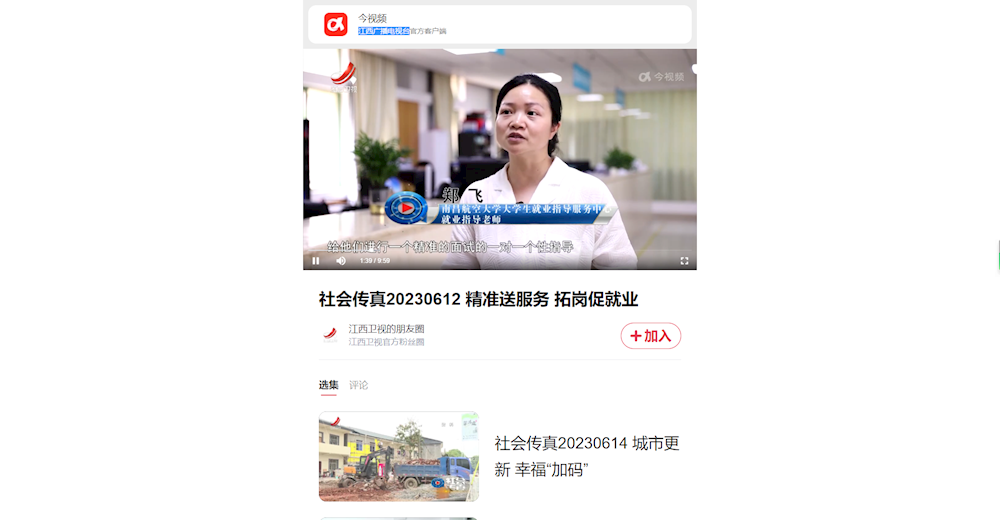
Task: Pause the playing video
Action: pos(316,261)
